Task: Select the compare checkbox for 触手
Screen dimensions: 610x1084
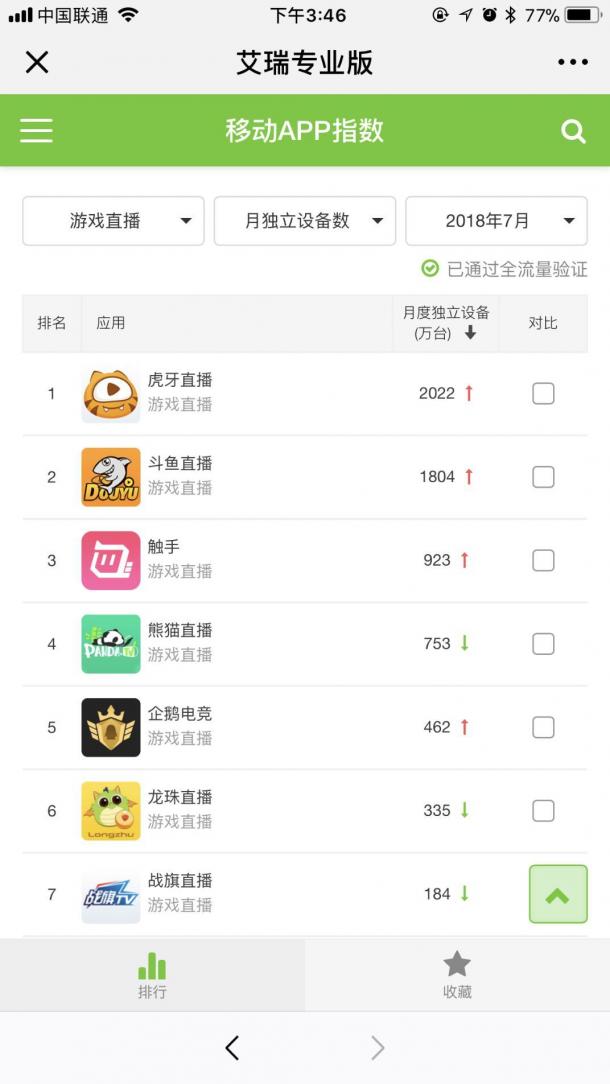Action: pos(543,560)
